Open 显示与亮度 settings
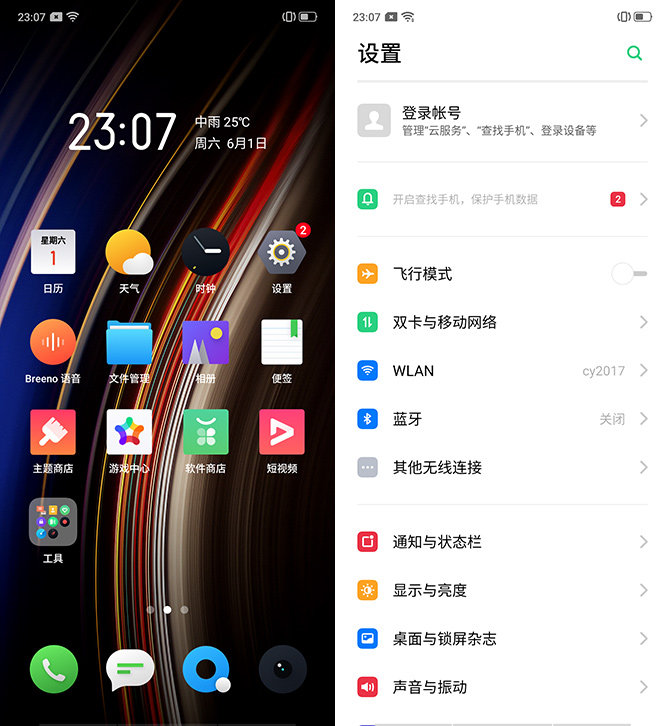 502,590
